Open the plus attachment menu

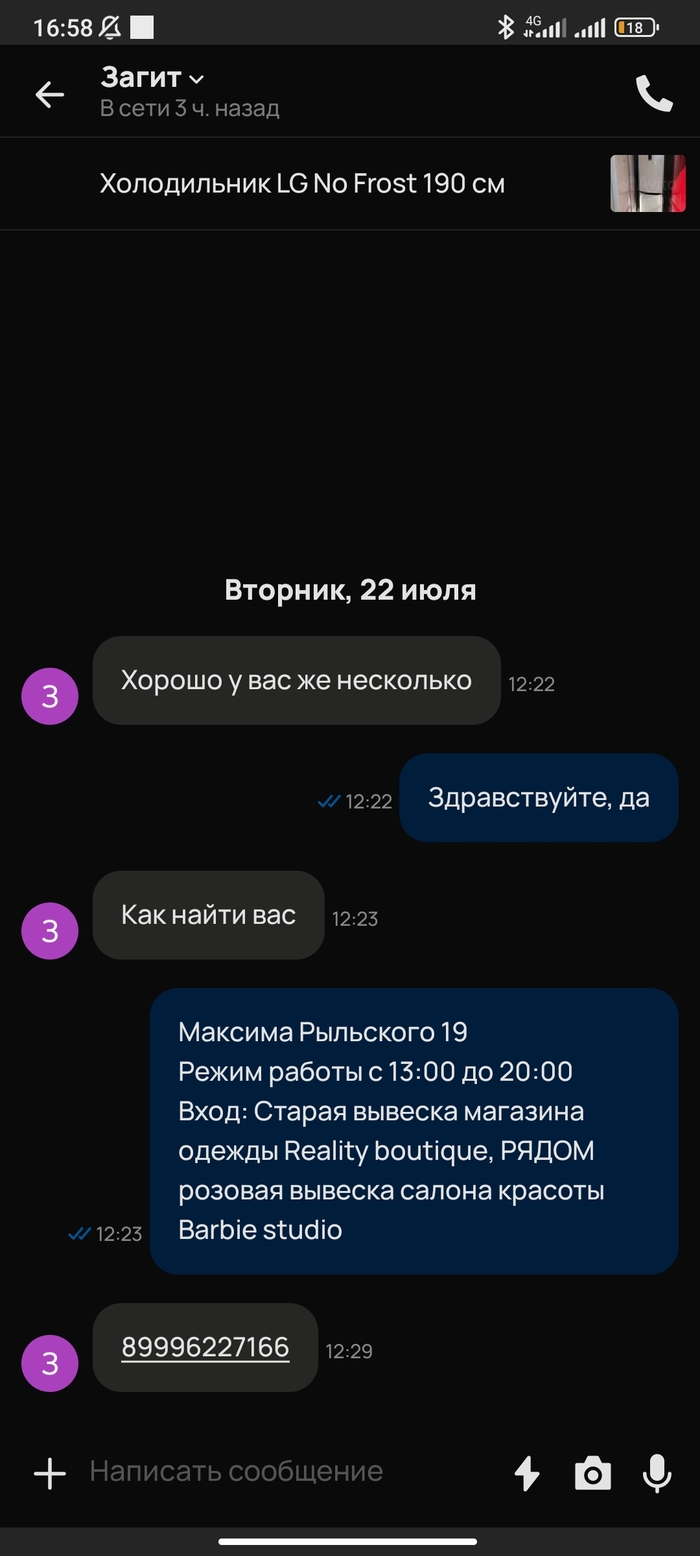49,1473
